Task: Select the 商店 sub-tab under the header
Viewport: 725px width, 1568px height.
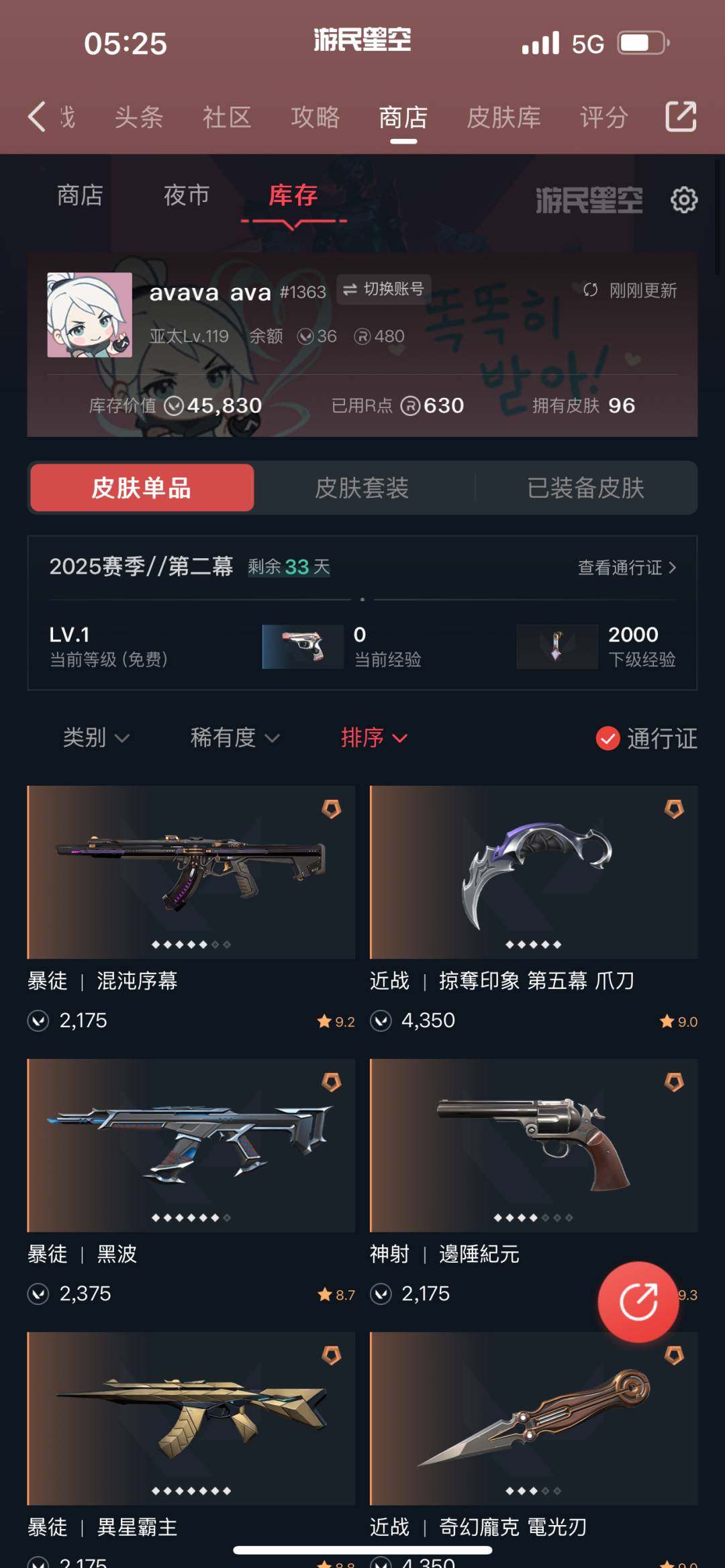Action: (x=80, y=196)
